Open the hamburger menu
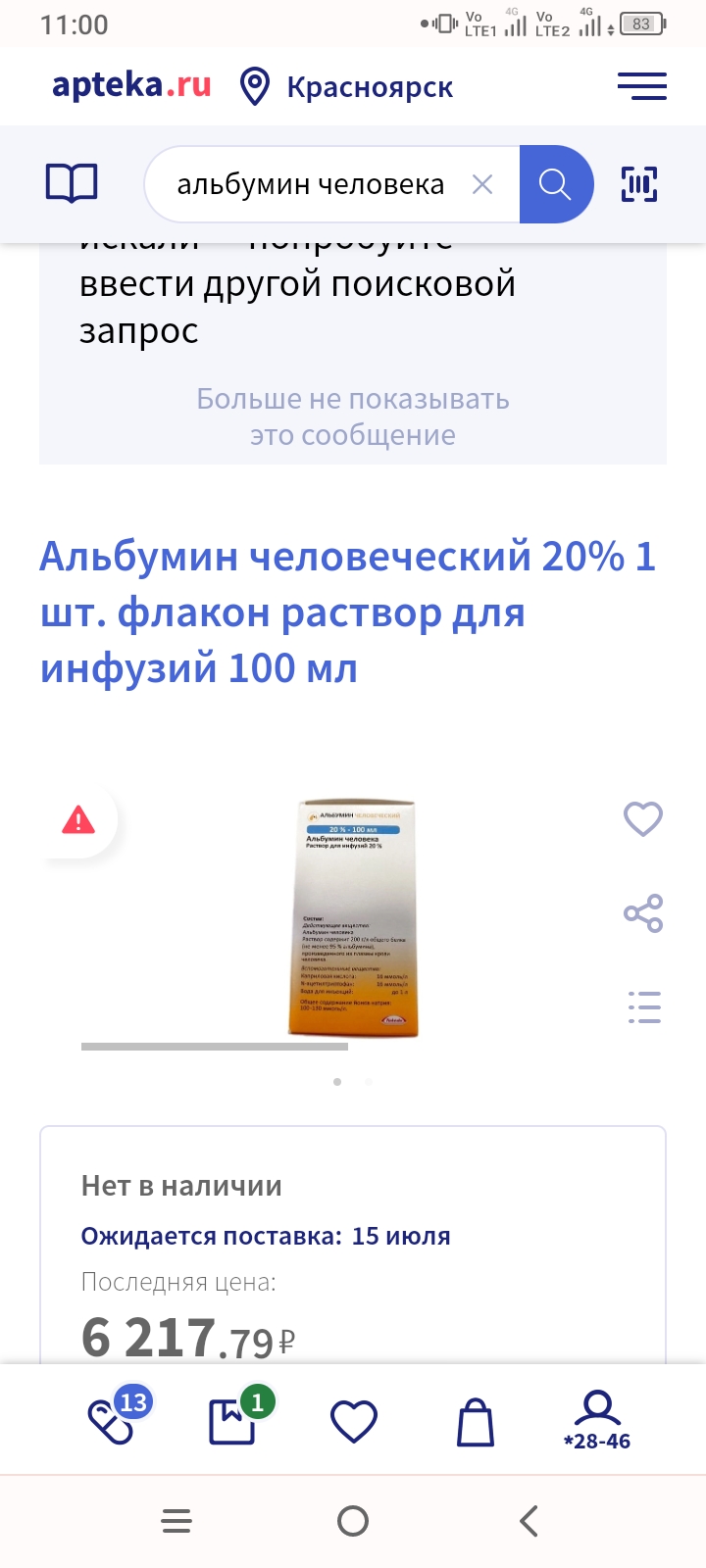Screen dimensions: 706x1568 point(641,86)
